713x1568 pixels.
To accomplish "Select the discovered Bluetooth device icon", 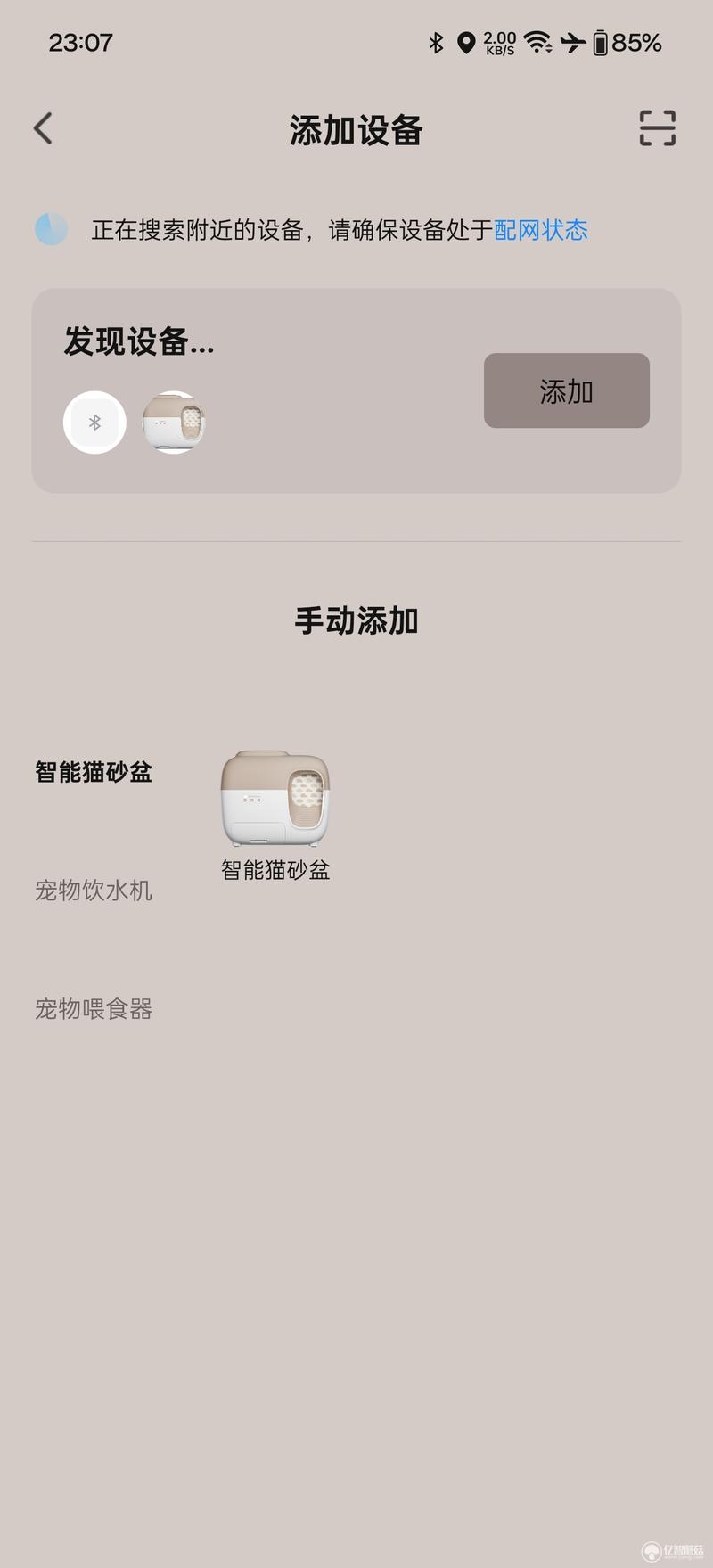I will pyautogui.click(x=94, y=423).
